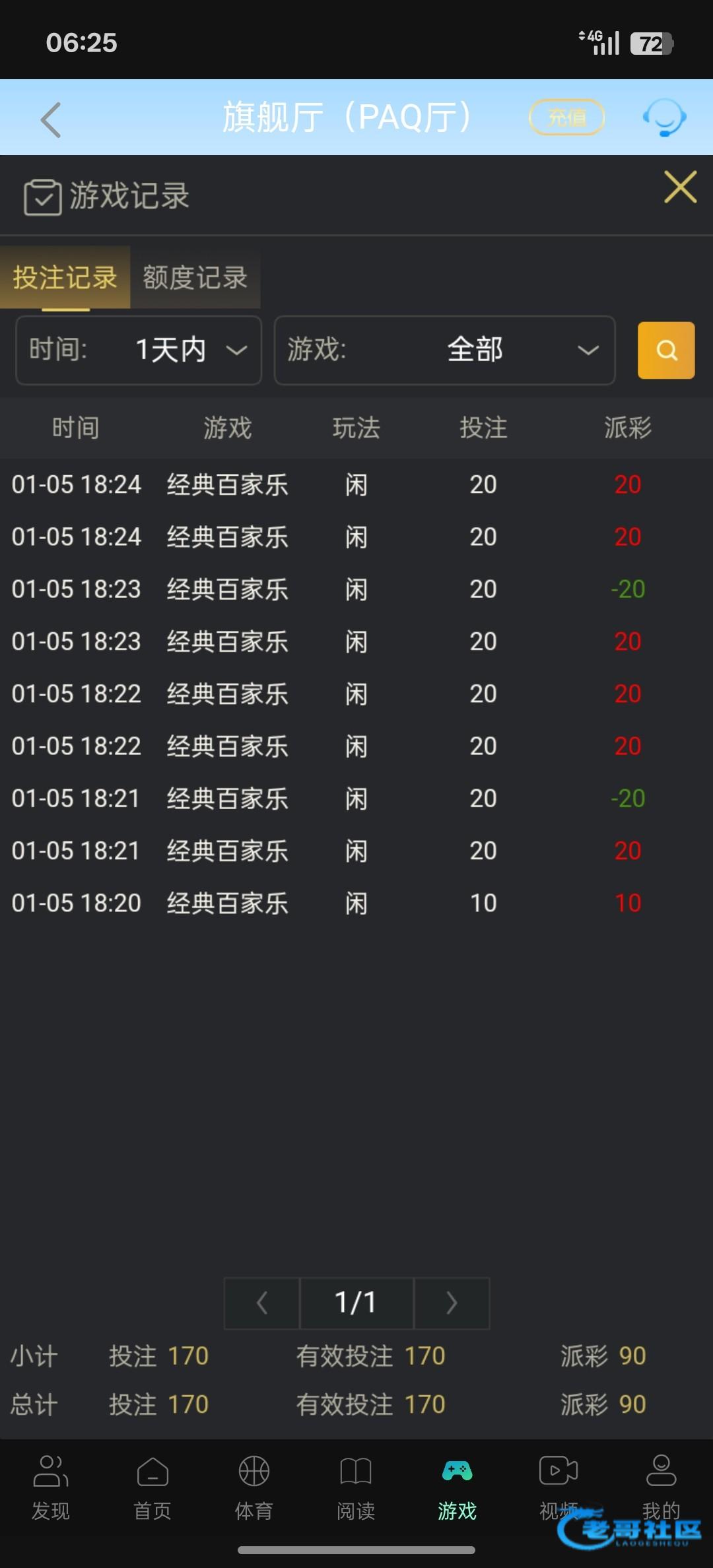713x1568 pixels.
Task: Switch to the 首页 tab
Action: click(153, 1485)
